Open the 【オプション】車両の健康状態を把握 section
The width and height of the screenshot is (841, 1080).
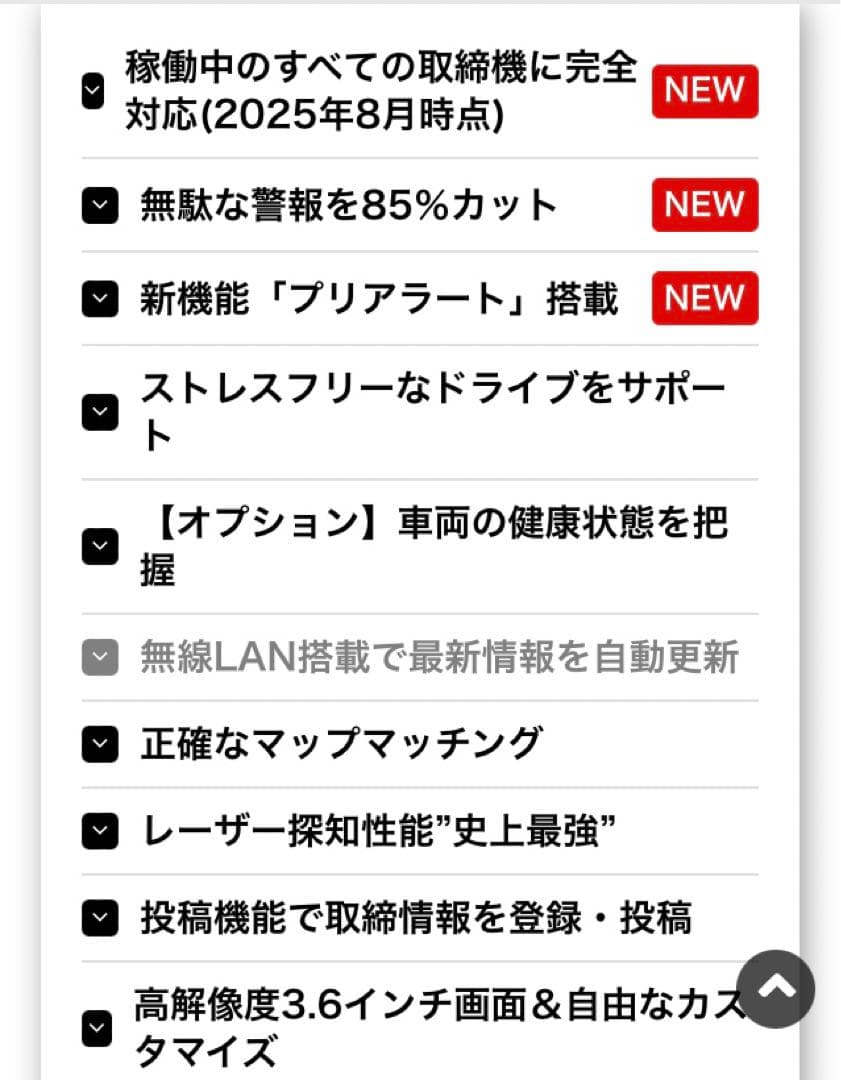tap(99, 547)
